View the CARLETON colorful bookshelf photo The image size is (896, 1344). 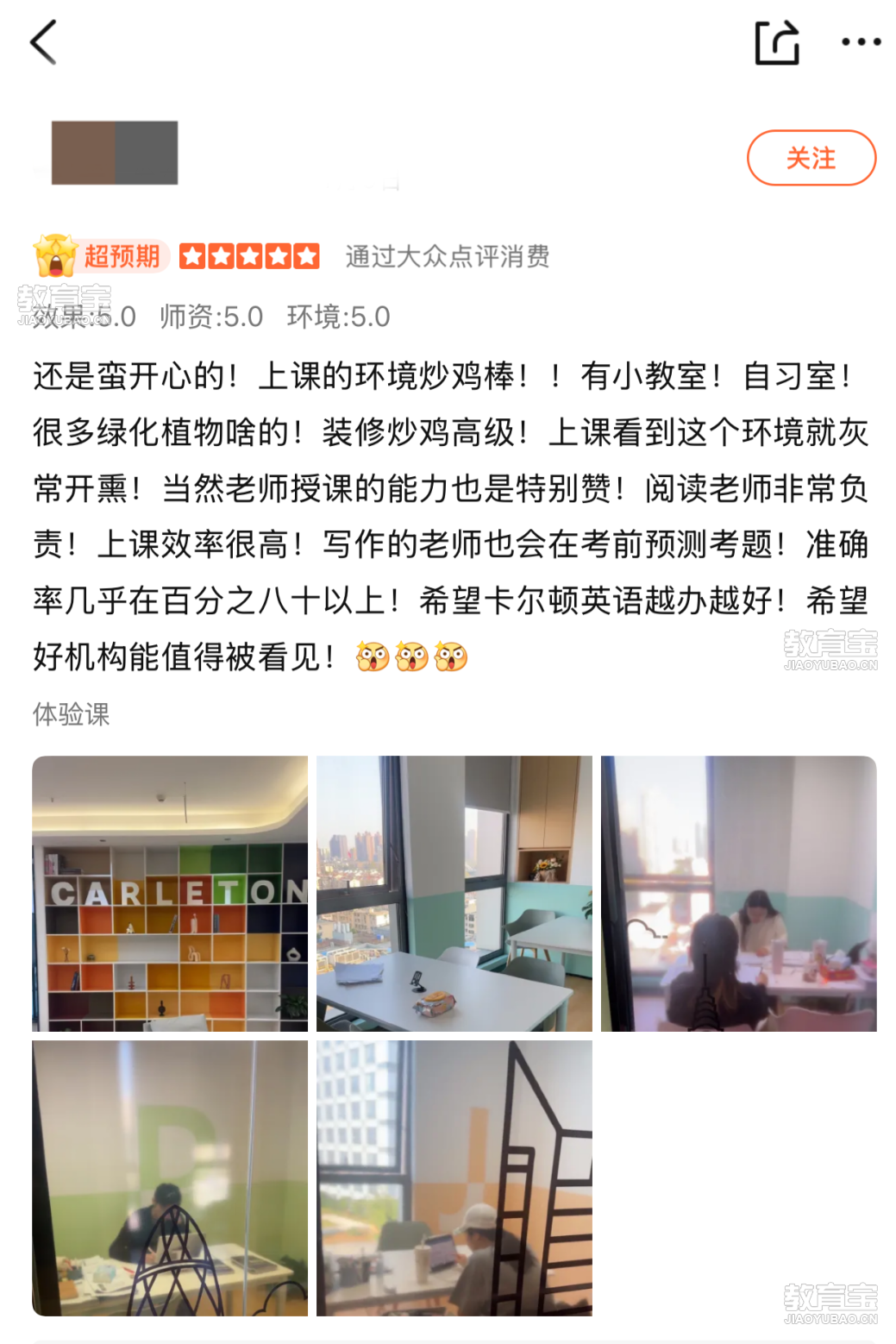[x=170, y=893]
